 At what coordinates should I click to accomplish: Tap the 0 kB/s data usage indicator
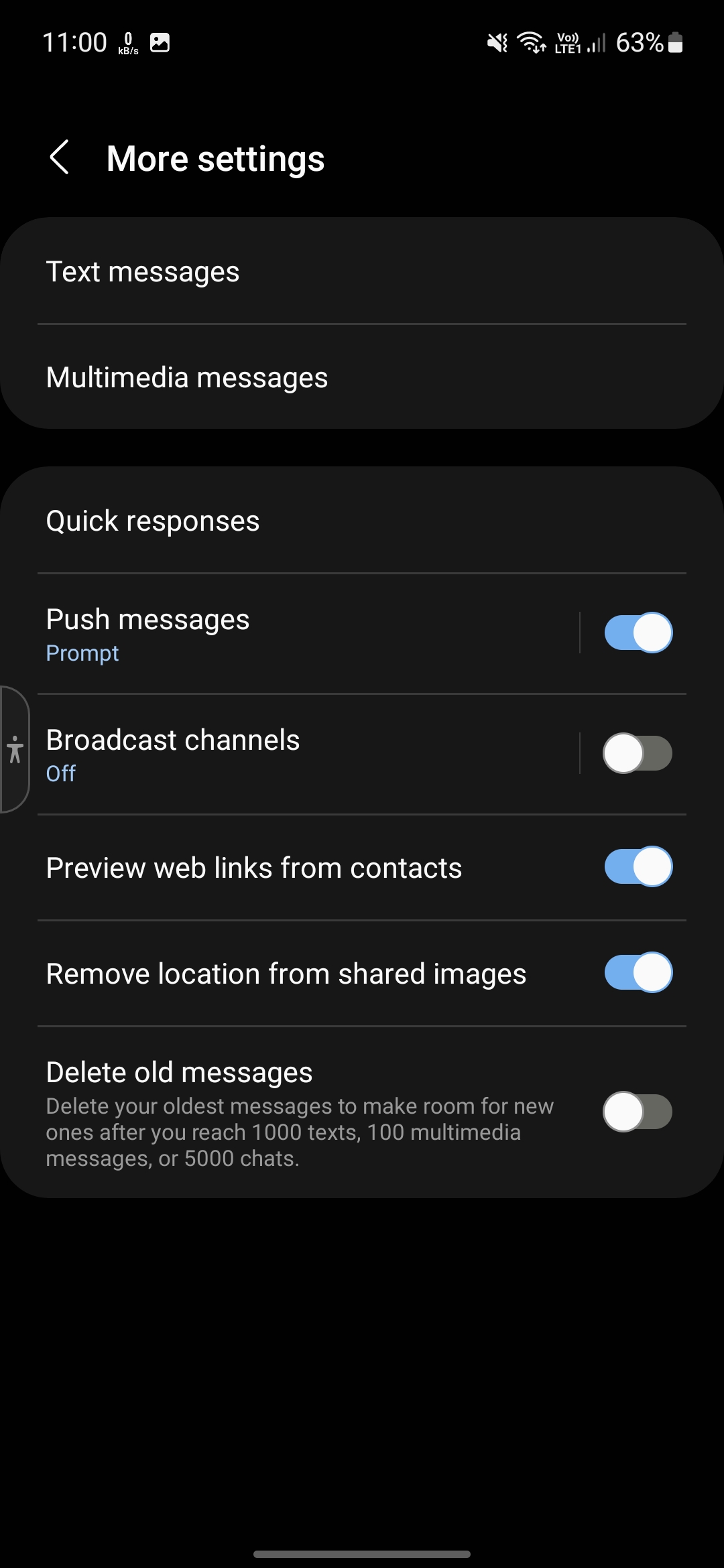[127, 42]
